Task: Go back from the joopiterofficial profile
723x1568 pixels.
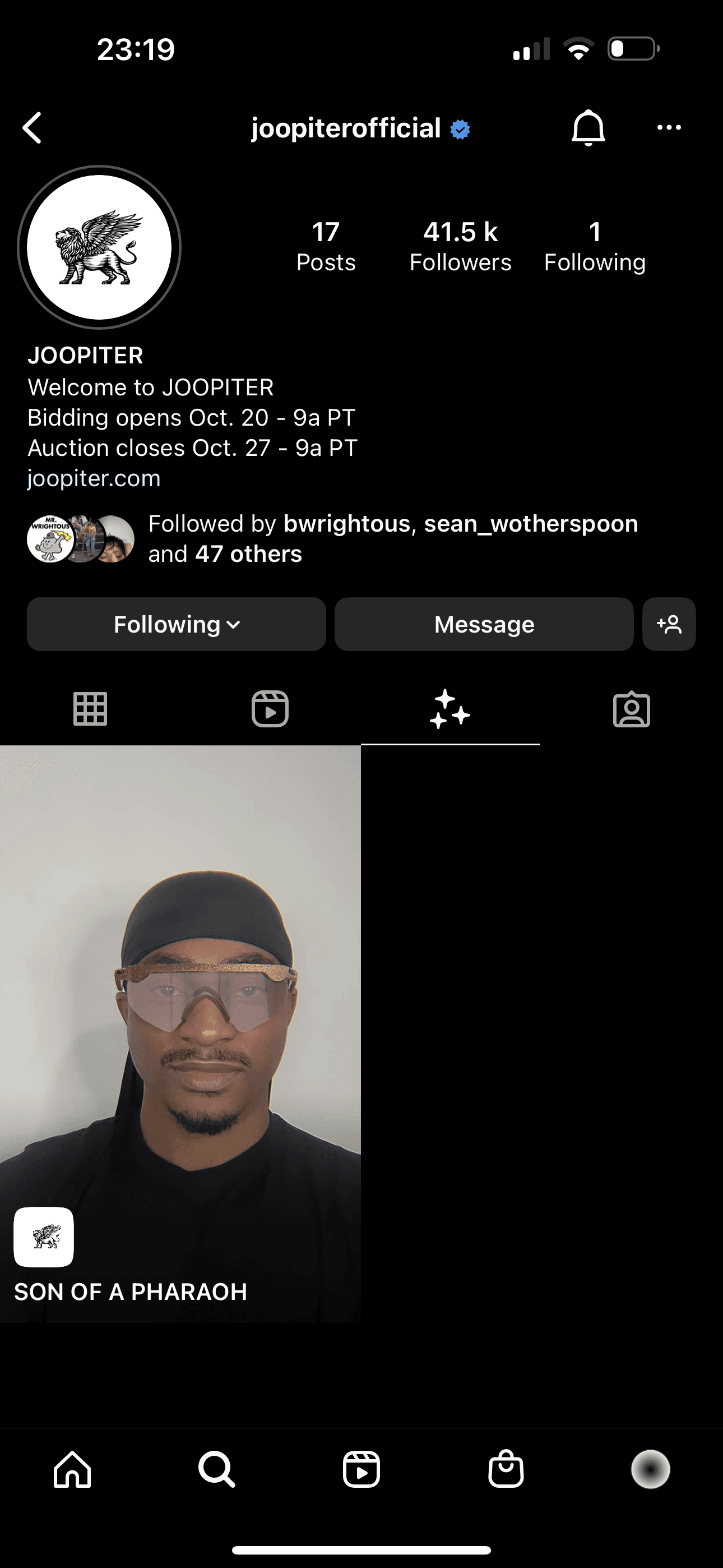Action: 33,128
